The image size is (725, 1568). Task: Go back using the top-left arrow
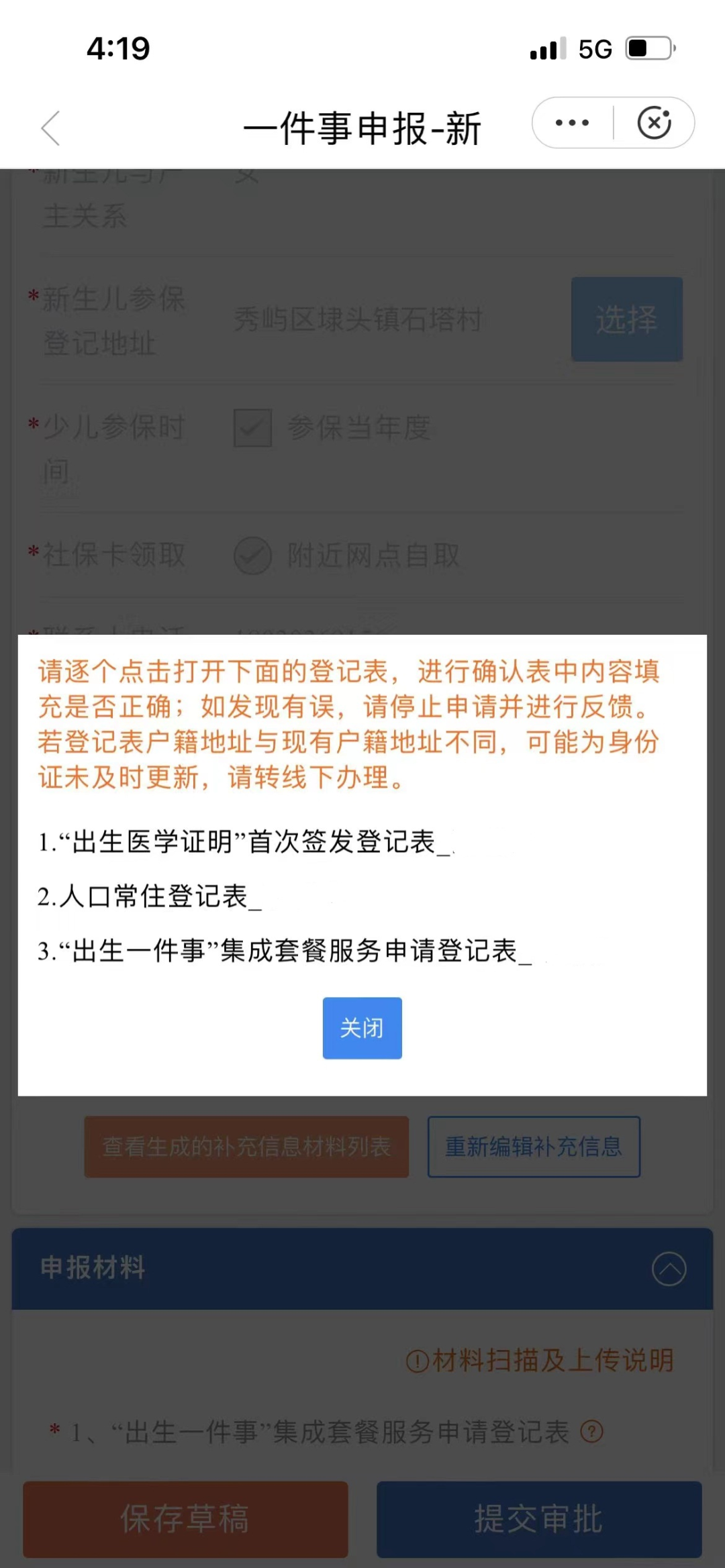[51, 127]
